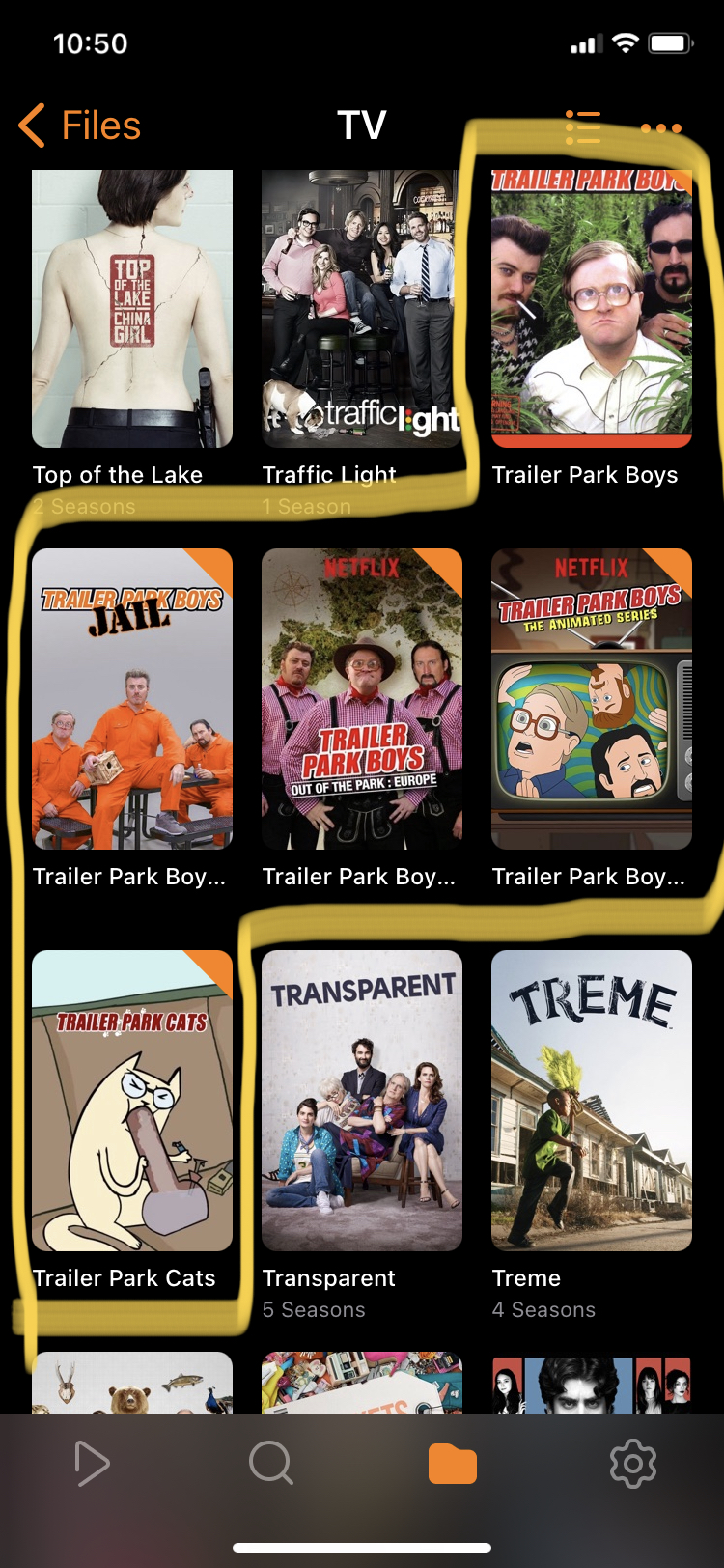View Trailer Park Boys The Animated Series
The height and width of the screenshot is (1568, 724).
click(592, 699)
